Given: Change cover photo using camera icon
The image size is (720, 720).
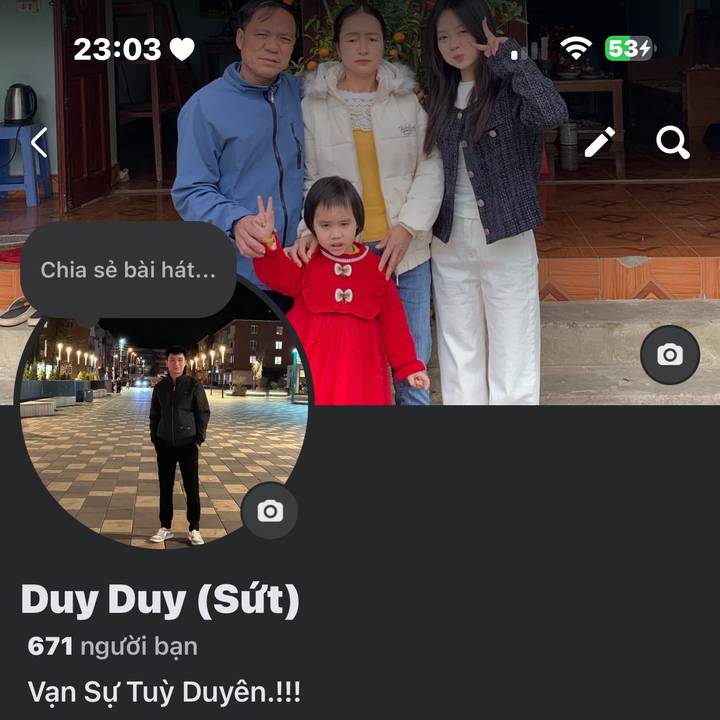Looking at the screenshot, I should 669,355.
